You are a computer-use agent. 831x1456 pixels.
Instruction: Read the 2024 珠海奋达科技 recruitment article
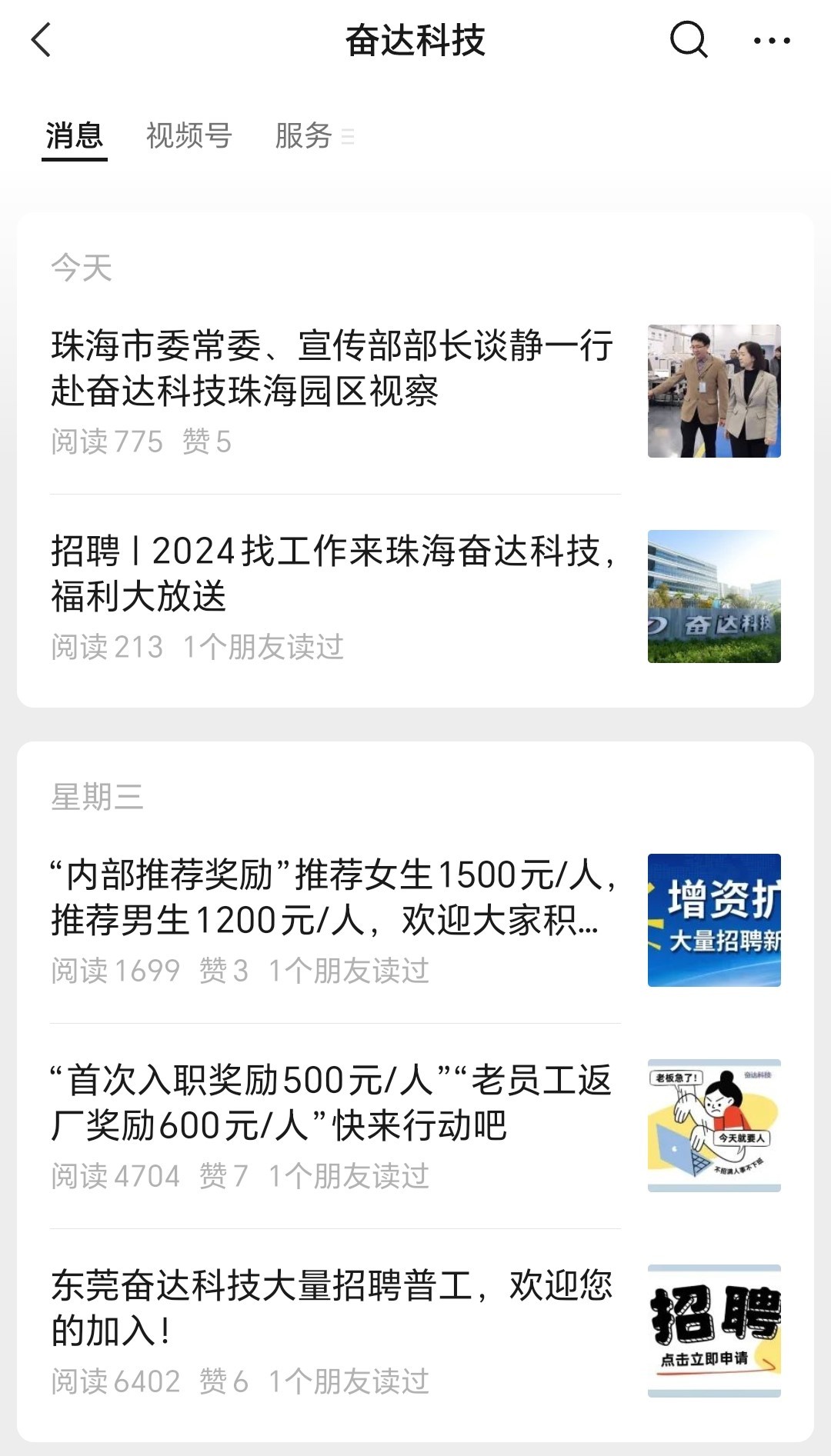pos(332,574)
